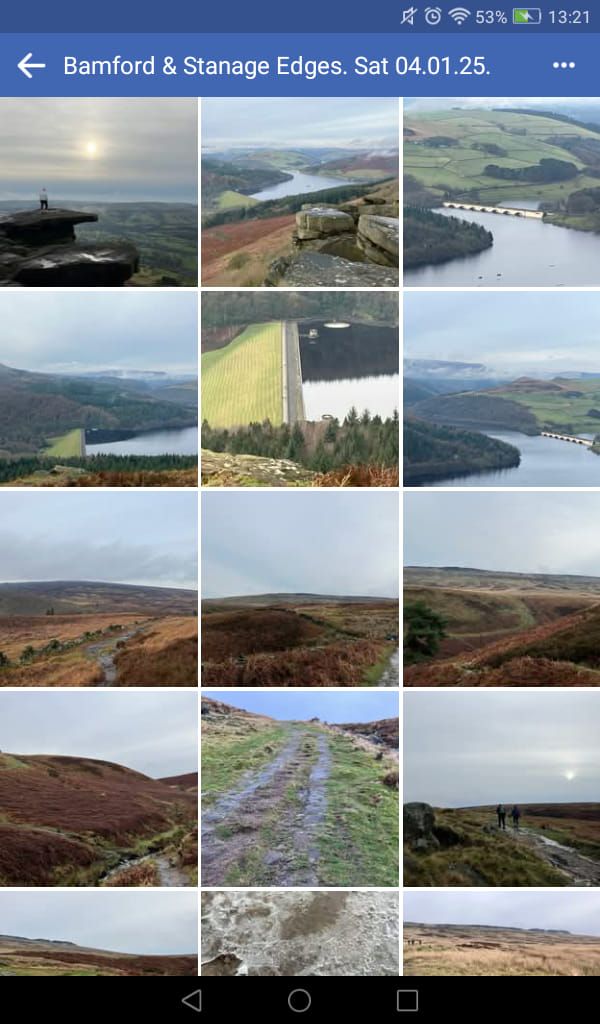The height and width of the screenshot is (1024, 600).
Task: Open photo of close-up frosty ground
Action: click(299, 933)
